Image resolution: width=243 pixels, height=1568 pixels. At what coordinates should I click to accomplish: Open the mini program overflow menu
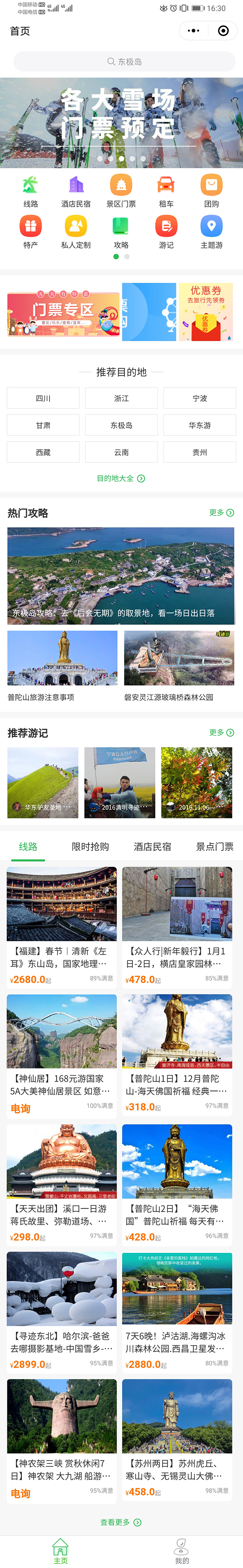click(x=194, y=30)
